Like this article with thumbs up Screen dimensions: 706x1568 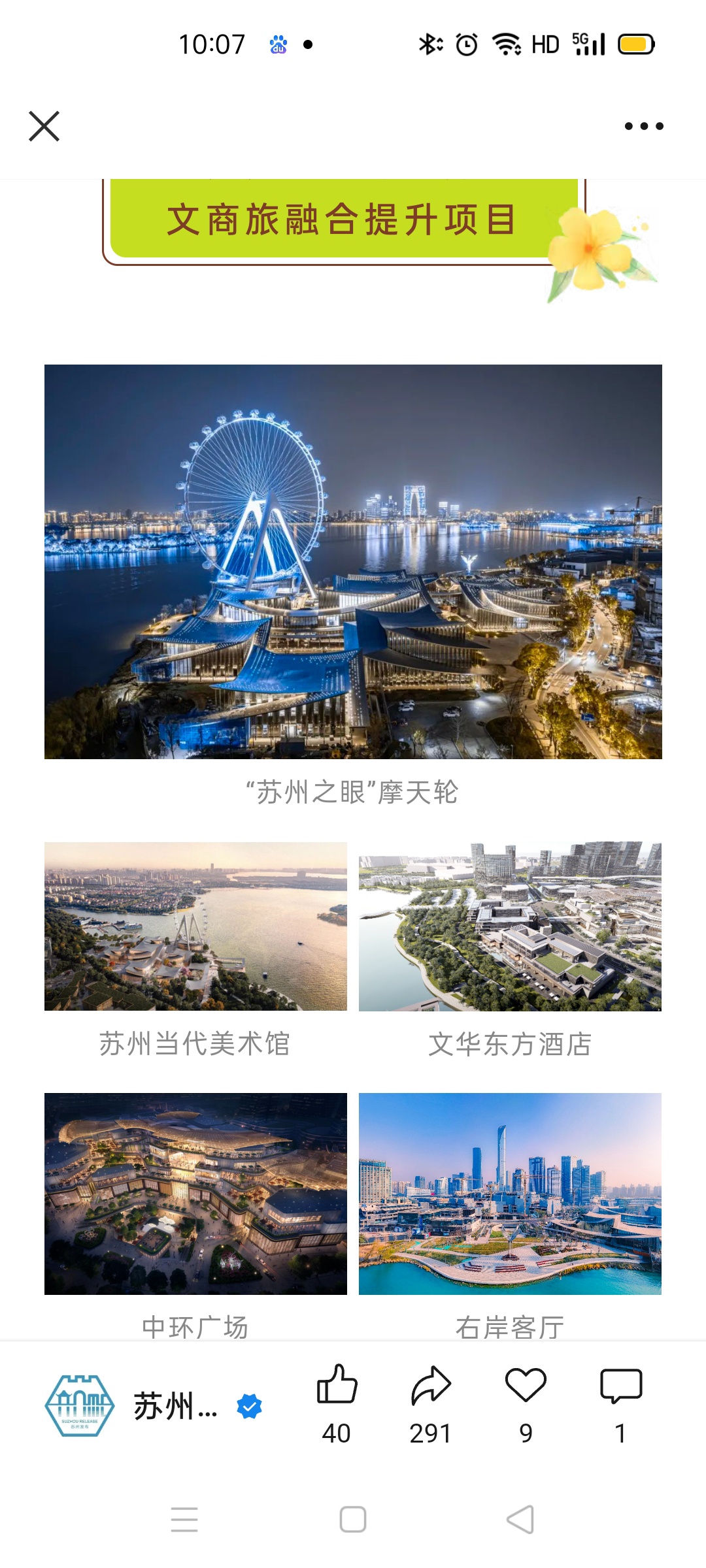pos(337,1385)
